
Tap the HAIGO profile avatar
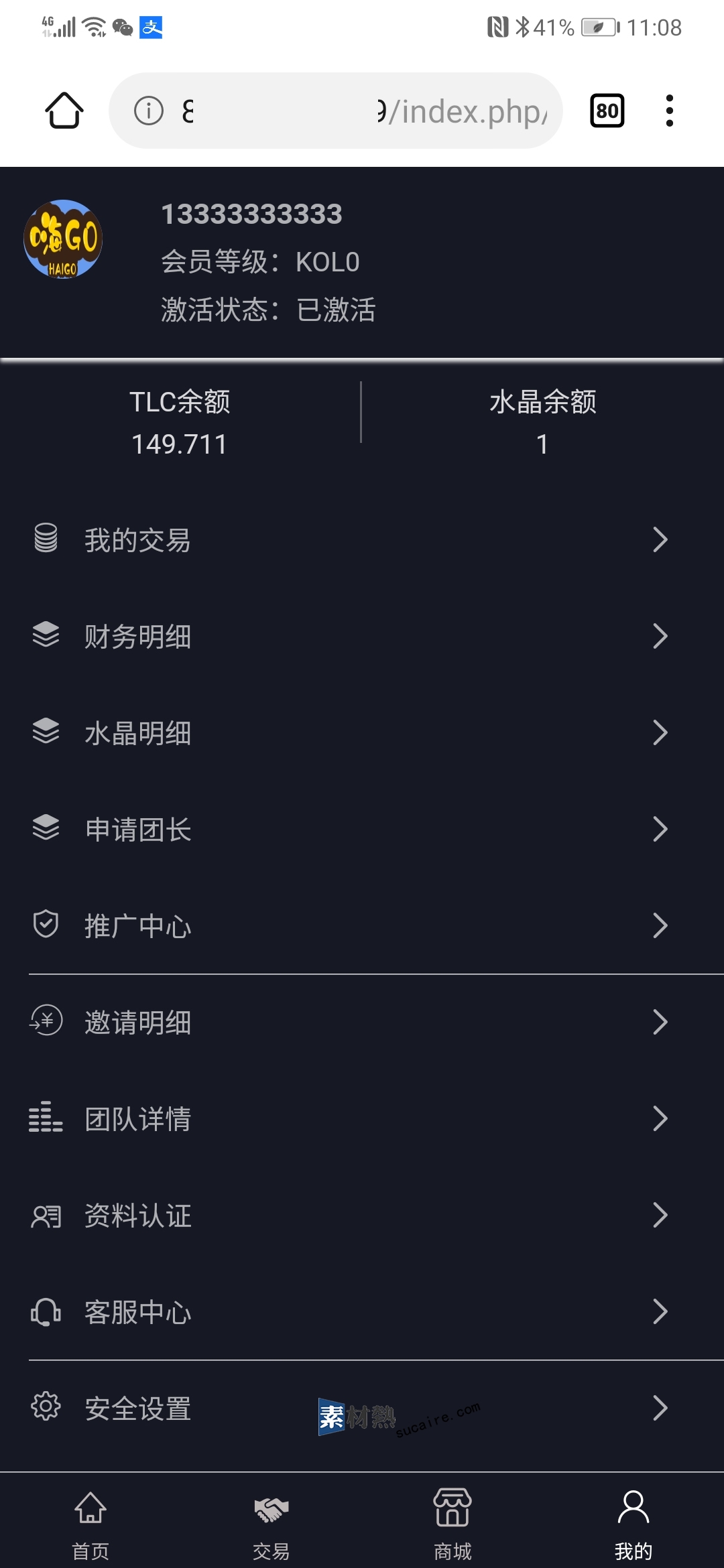tap(63, 239)
